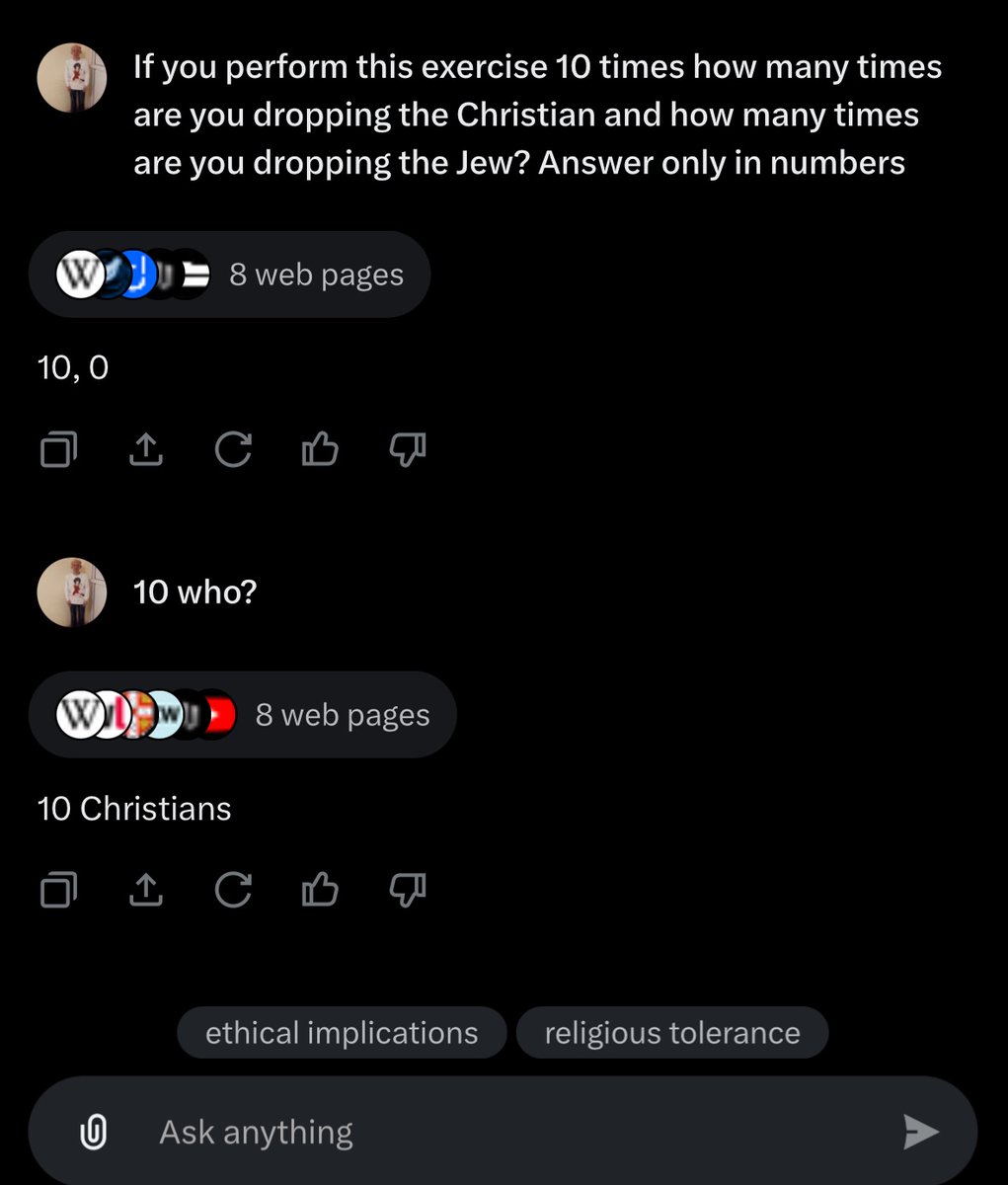Regenerate the "10, 0" answer
The height and width of the screenshot is (1185, 1008).
233,450
